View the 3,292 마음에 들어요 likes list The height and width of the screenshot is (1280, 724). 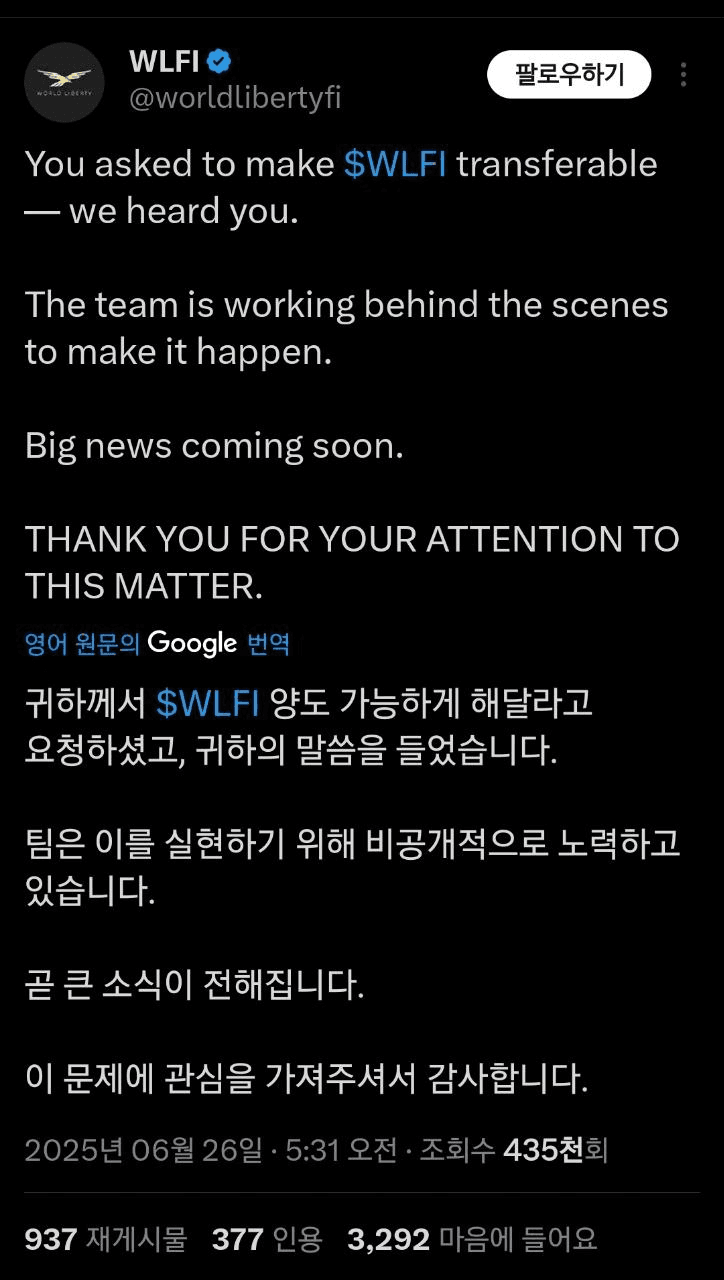coord(472,1240)
